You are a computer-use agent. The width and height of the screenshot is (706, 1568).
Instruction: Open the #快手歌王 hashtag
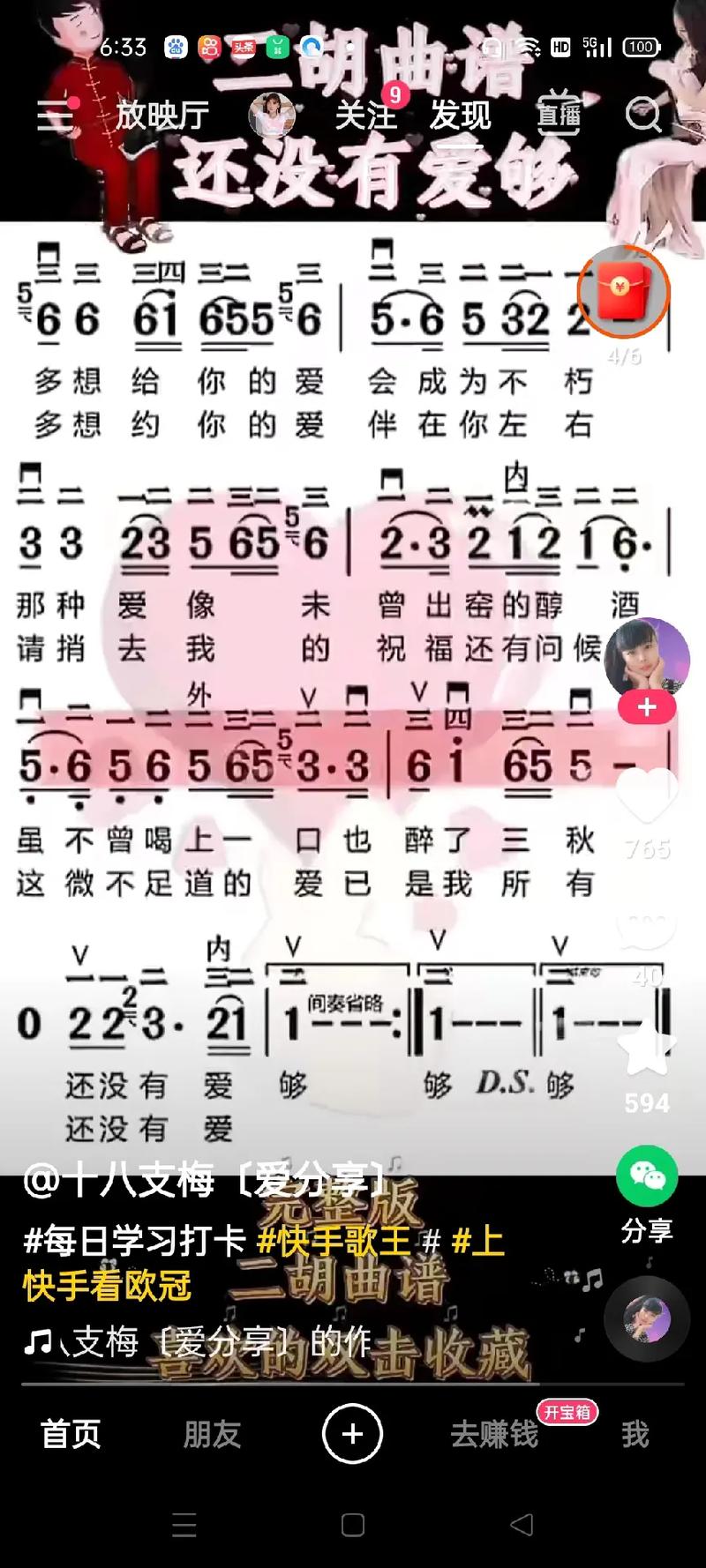334,1242
